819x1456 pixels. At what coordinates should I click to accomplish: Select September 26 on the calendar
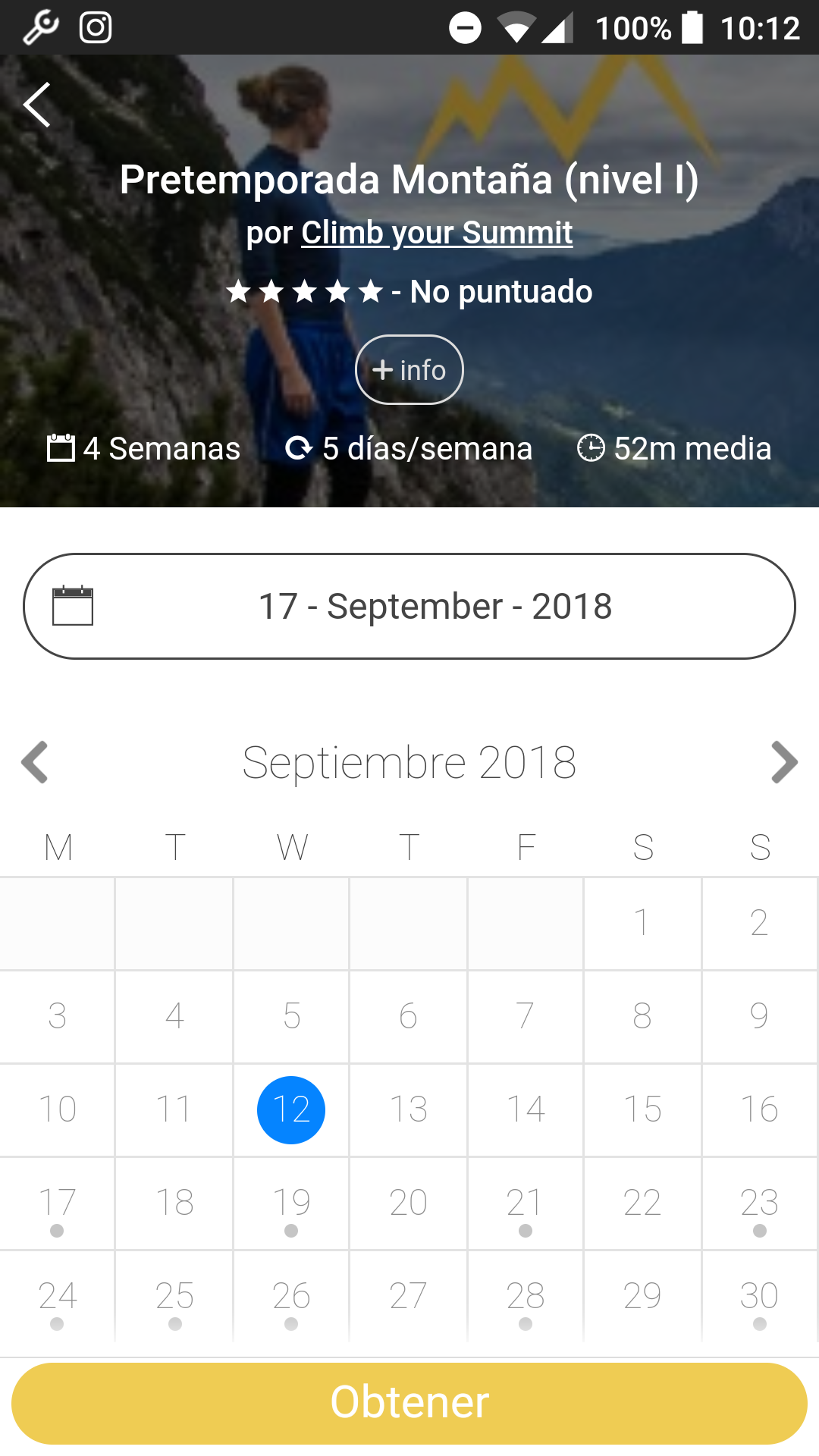291,1296
